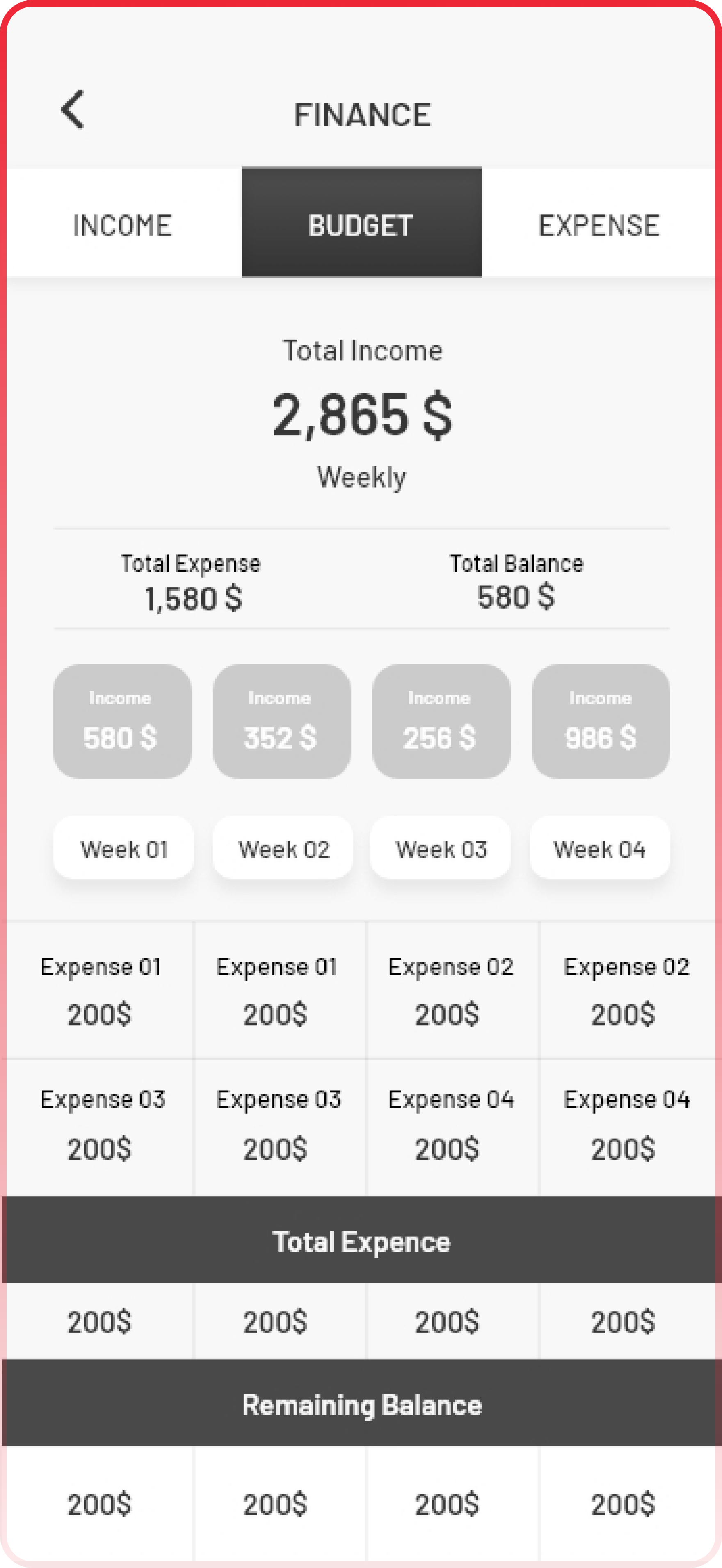Open the 256 $ income card
The height and width of the screenshot is (1568, 722).
pyautogui.click(x=441, y=721)
